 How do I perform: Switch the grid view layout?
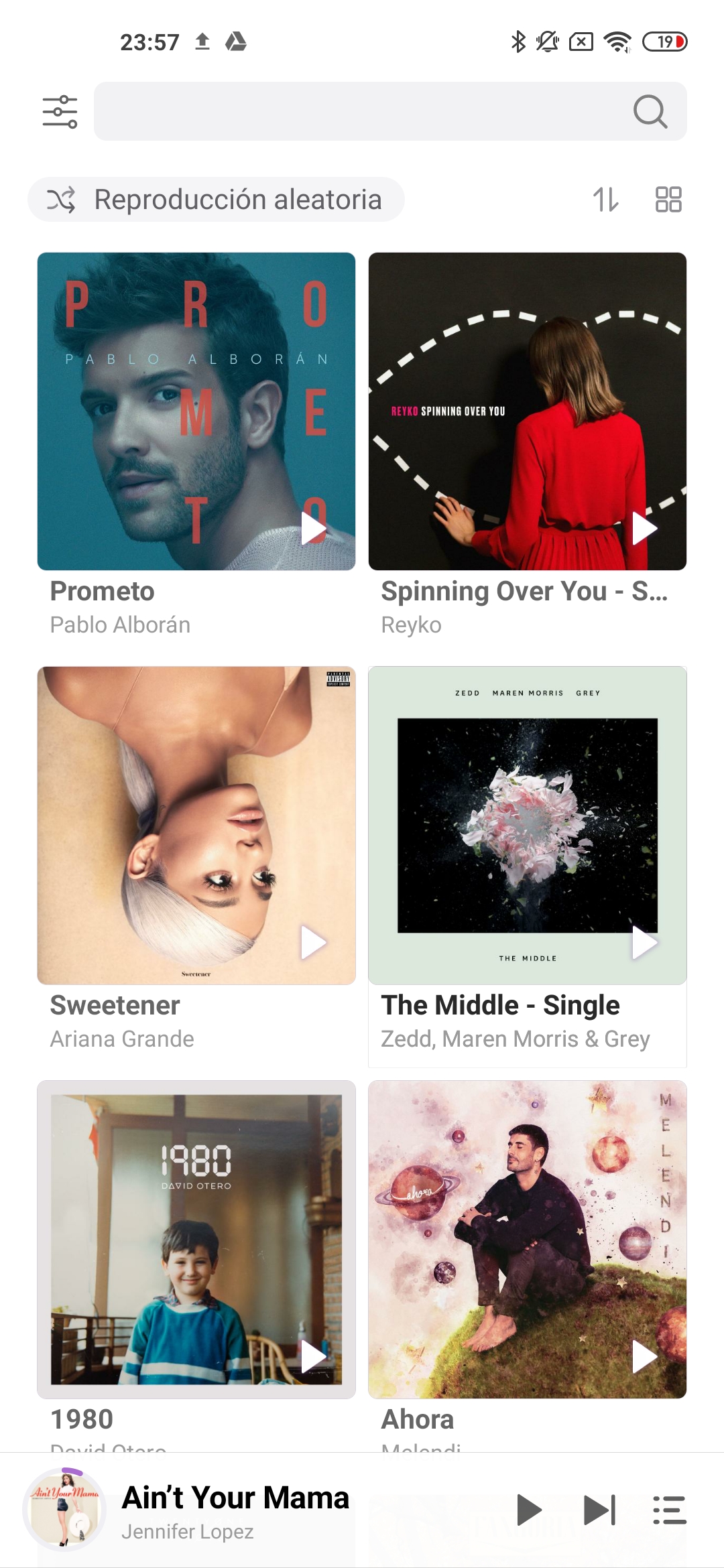pos(668,200)
